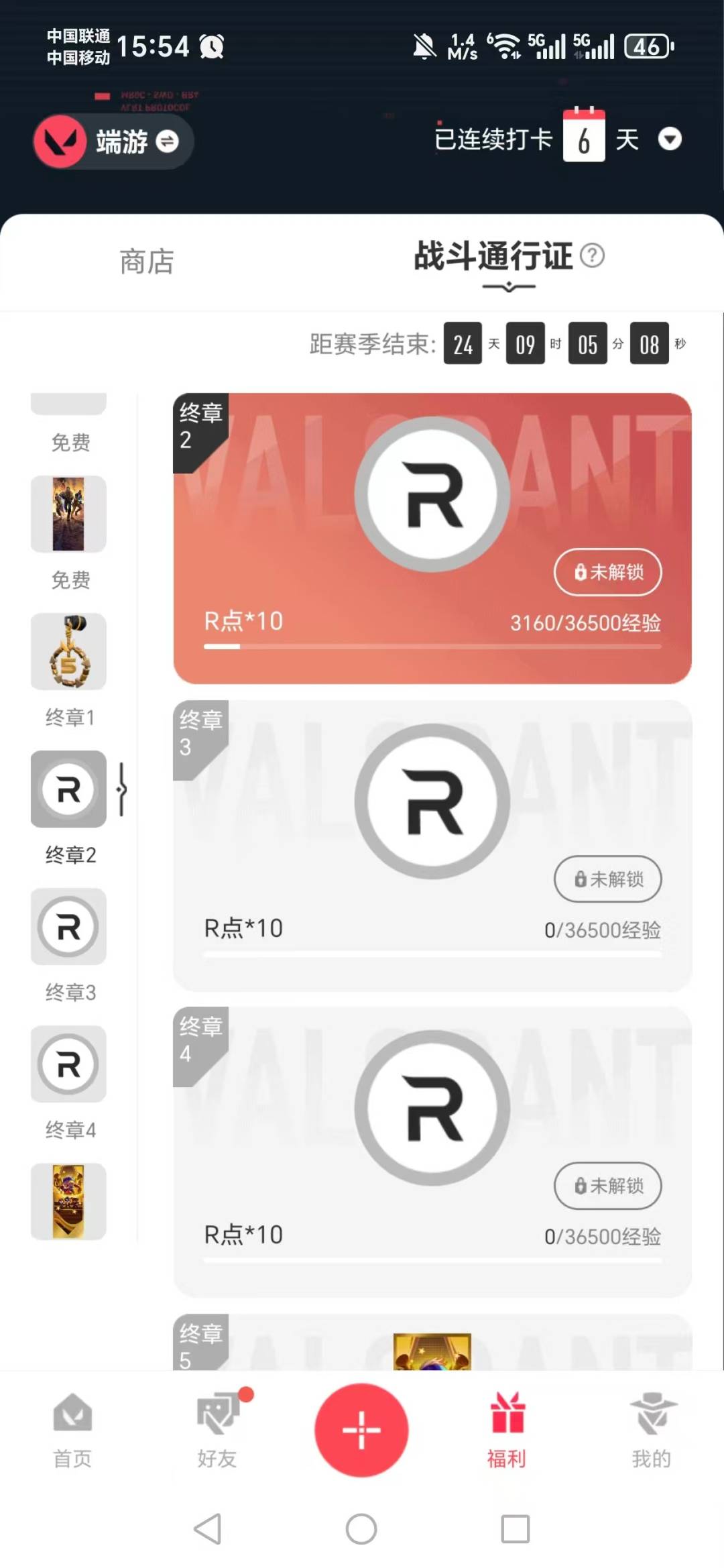Tap the lock toggle on 终章3 reward
Image resolution: width=724 pixels, height=1568 pixels.
tap(607, 880)
